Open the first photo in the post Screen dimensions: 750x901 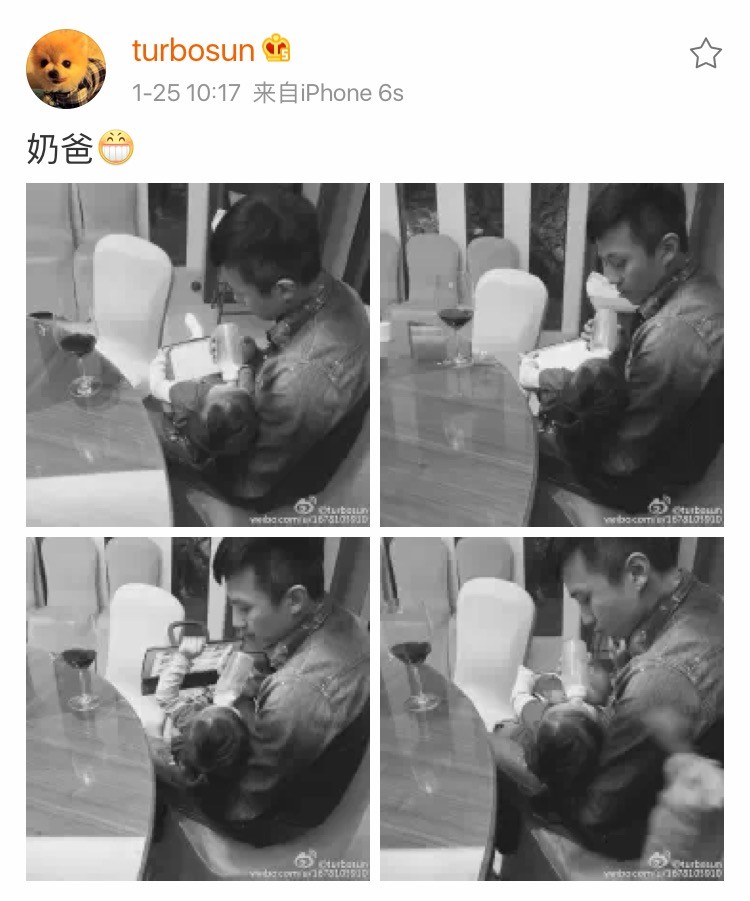(197, 354)
